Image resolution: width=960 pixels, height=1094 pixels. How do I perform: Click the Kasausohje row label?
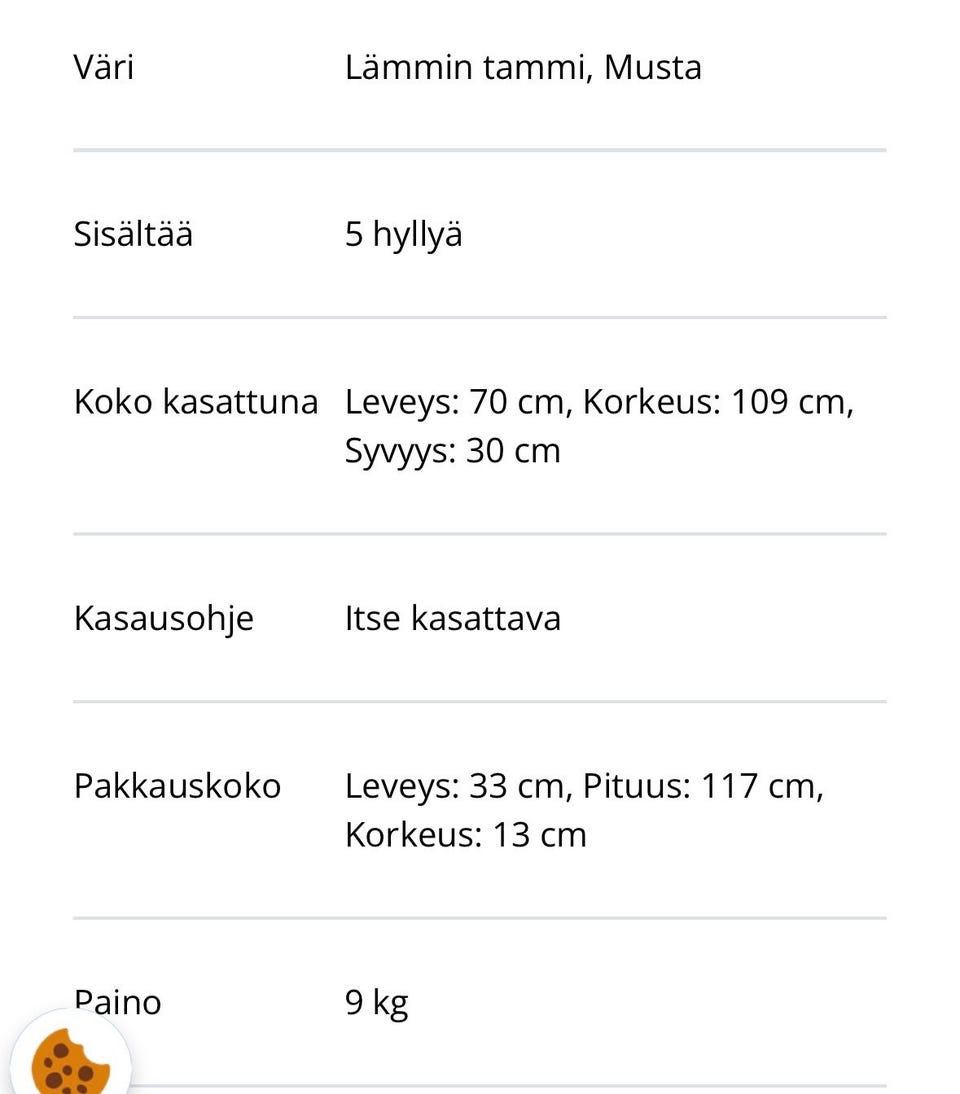point(163,618)
